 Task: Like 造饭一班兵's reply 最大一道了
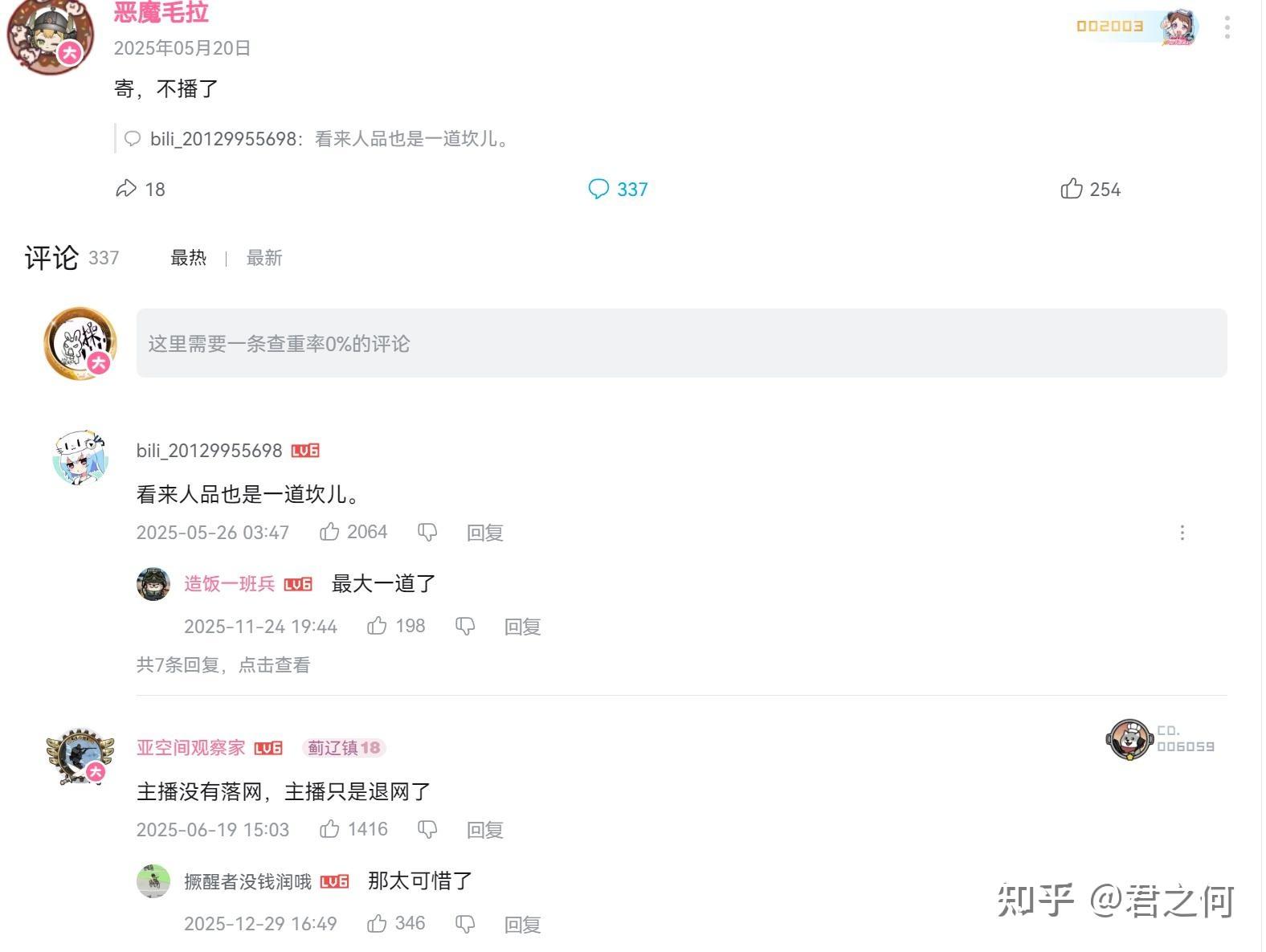click(x=377, y=626)
